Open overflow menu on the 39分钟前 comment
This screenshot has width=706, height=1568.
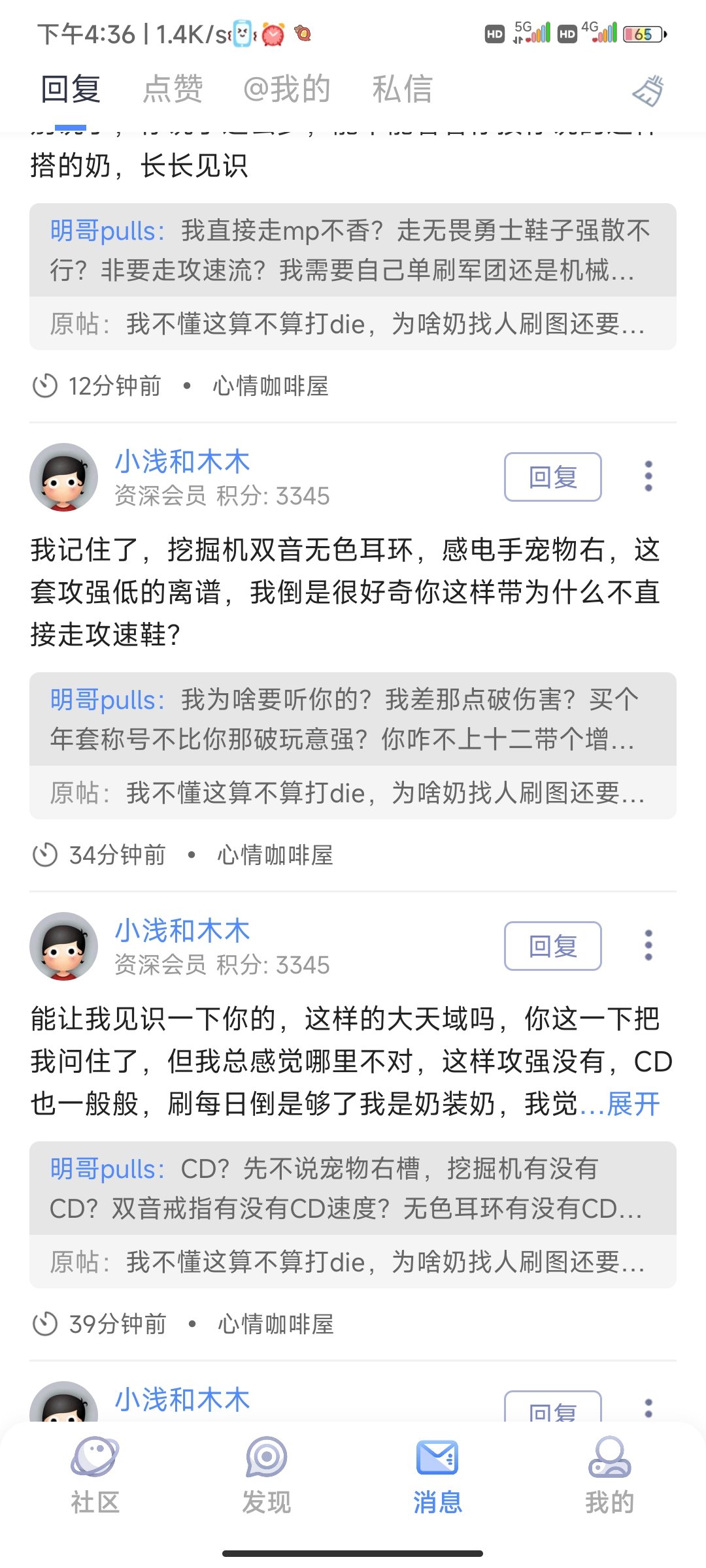[648, 945]
